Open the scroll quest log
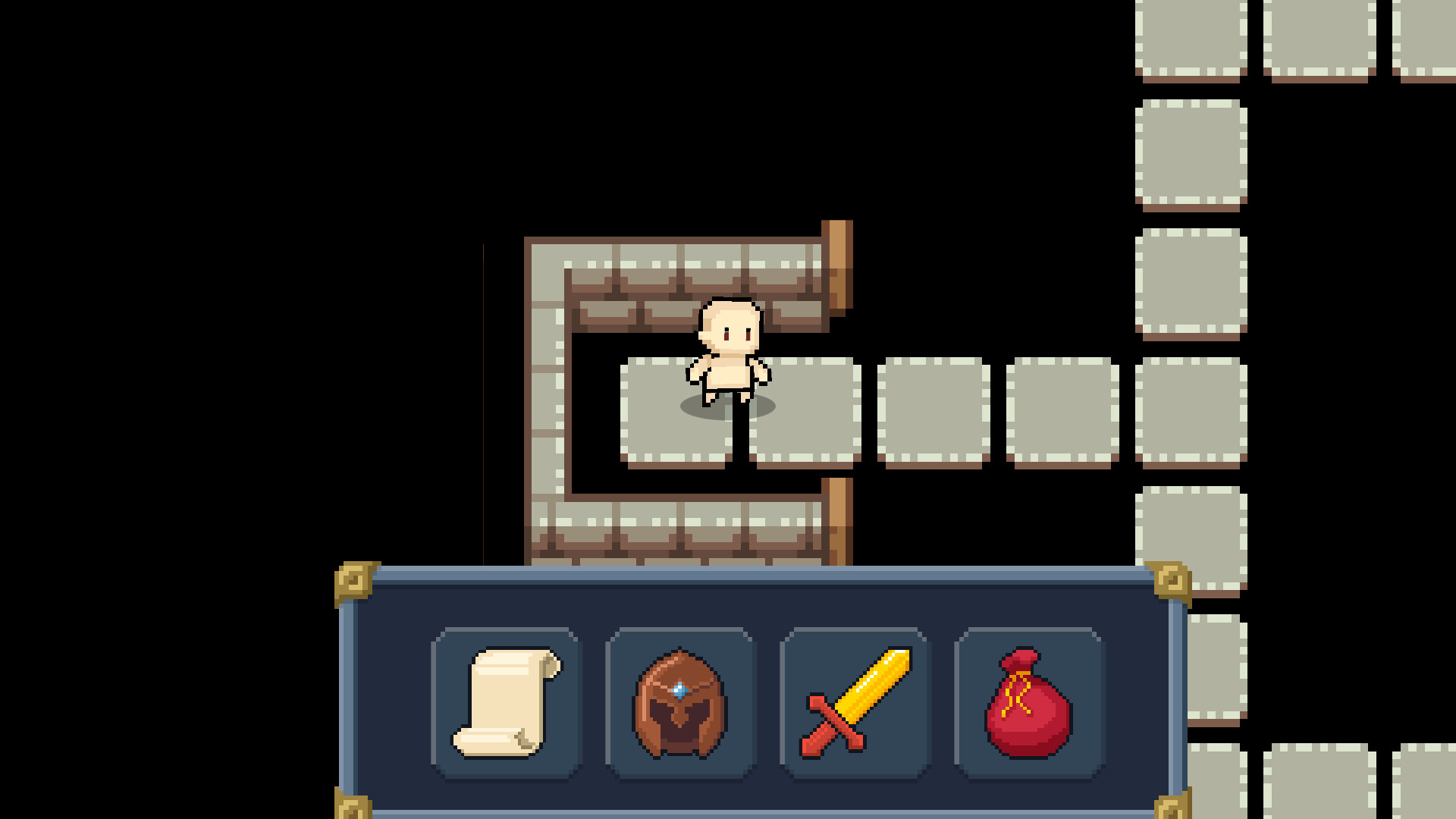 pos(506,703)
